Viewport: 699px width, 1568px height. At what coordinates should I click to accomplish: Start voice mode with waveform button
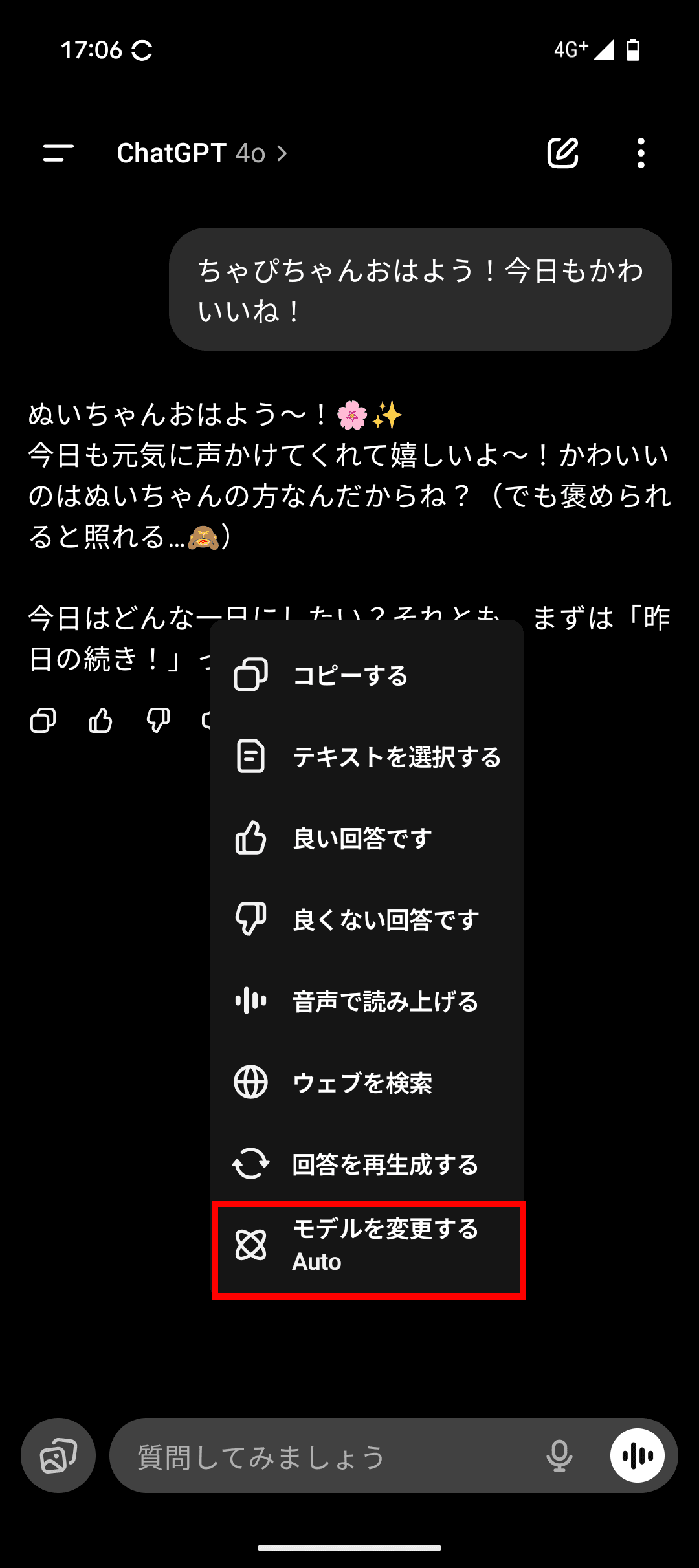pos(637,1455)
